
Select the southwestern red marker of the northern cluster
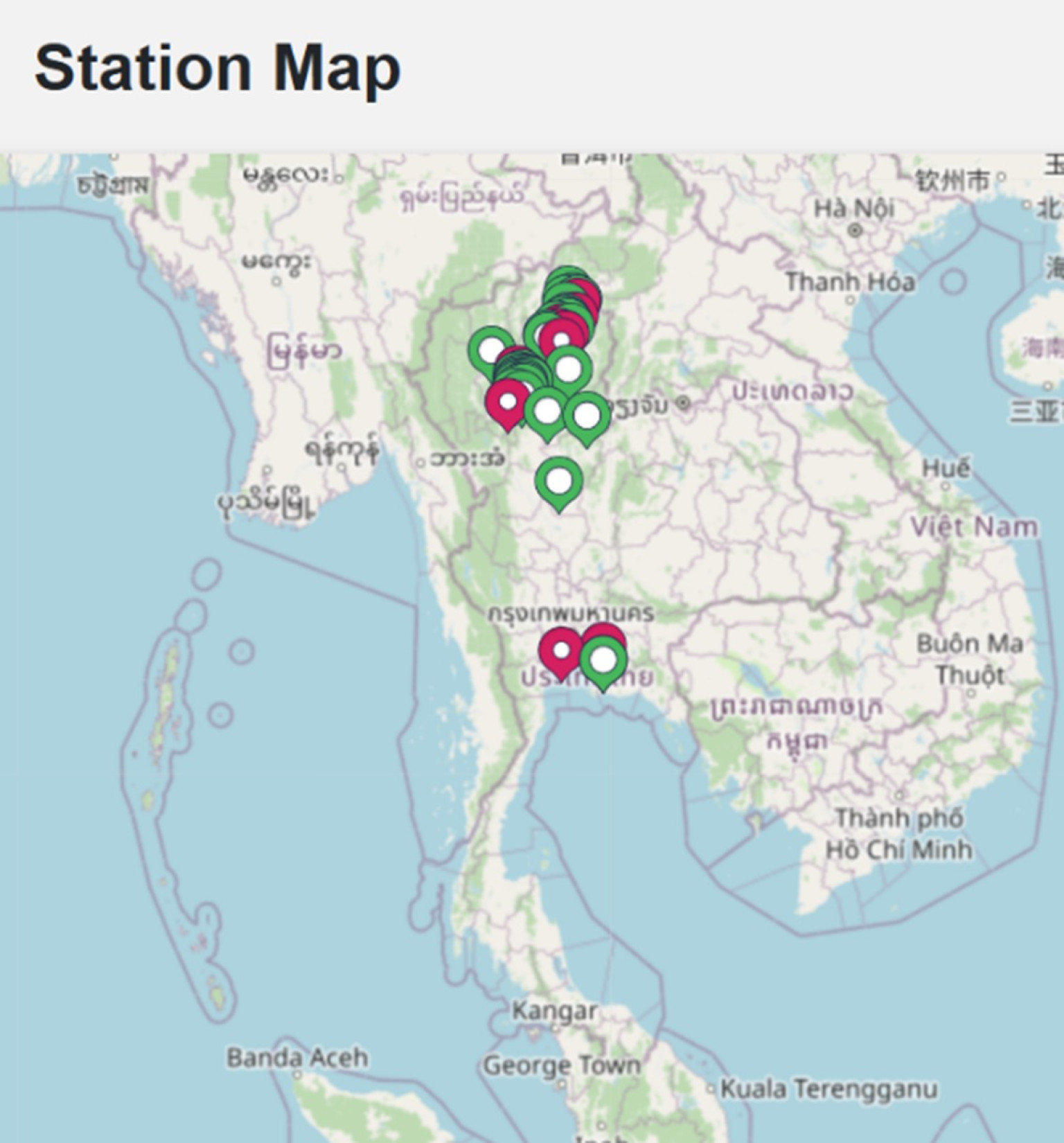(x=508, y=402)
